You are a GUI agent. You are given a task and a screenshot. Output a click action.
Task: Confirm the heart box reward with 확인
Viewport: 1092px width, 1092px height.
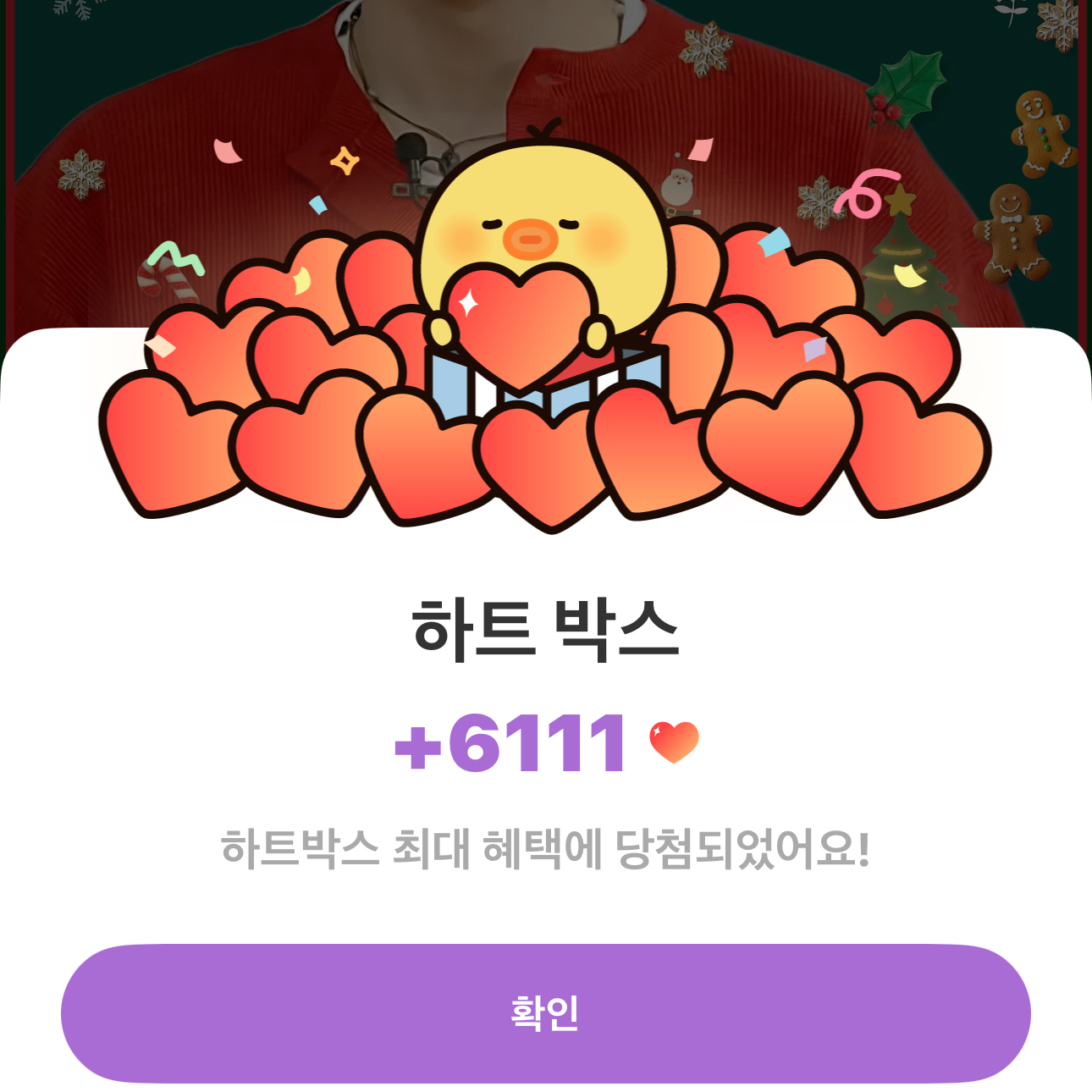(x=545, y=1013)
